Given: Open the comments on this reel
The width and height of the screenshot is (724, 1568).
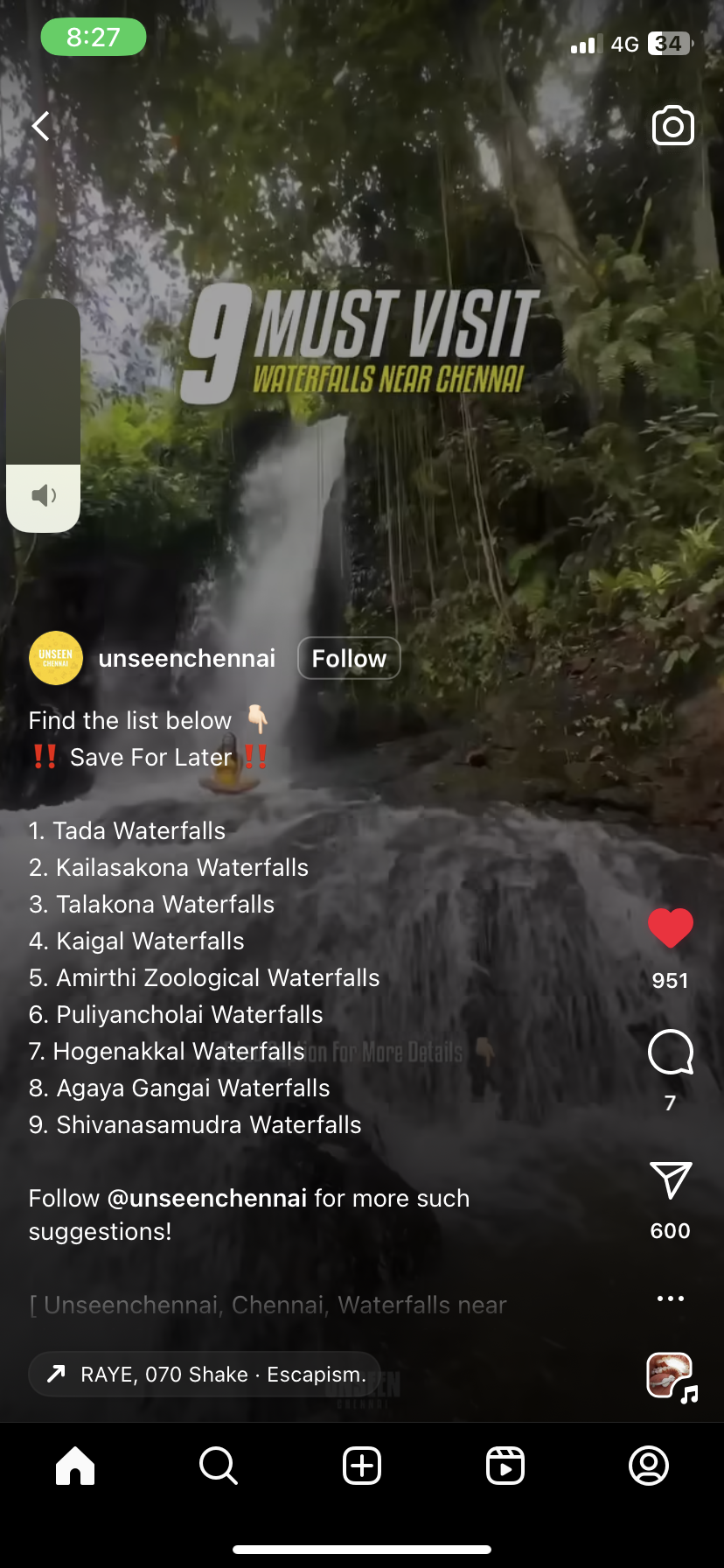Looking at the screenshot, I should click(671, 1052).
